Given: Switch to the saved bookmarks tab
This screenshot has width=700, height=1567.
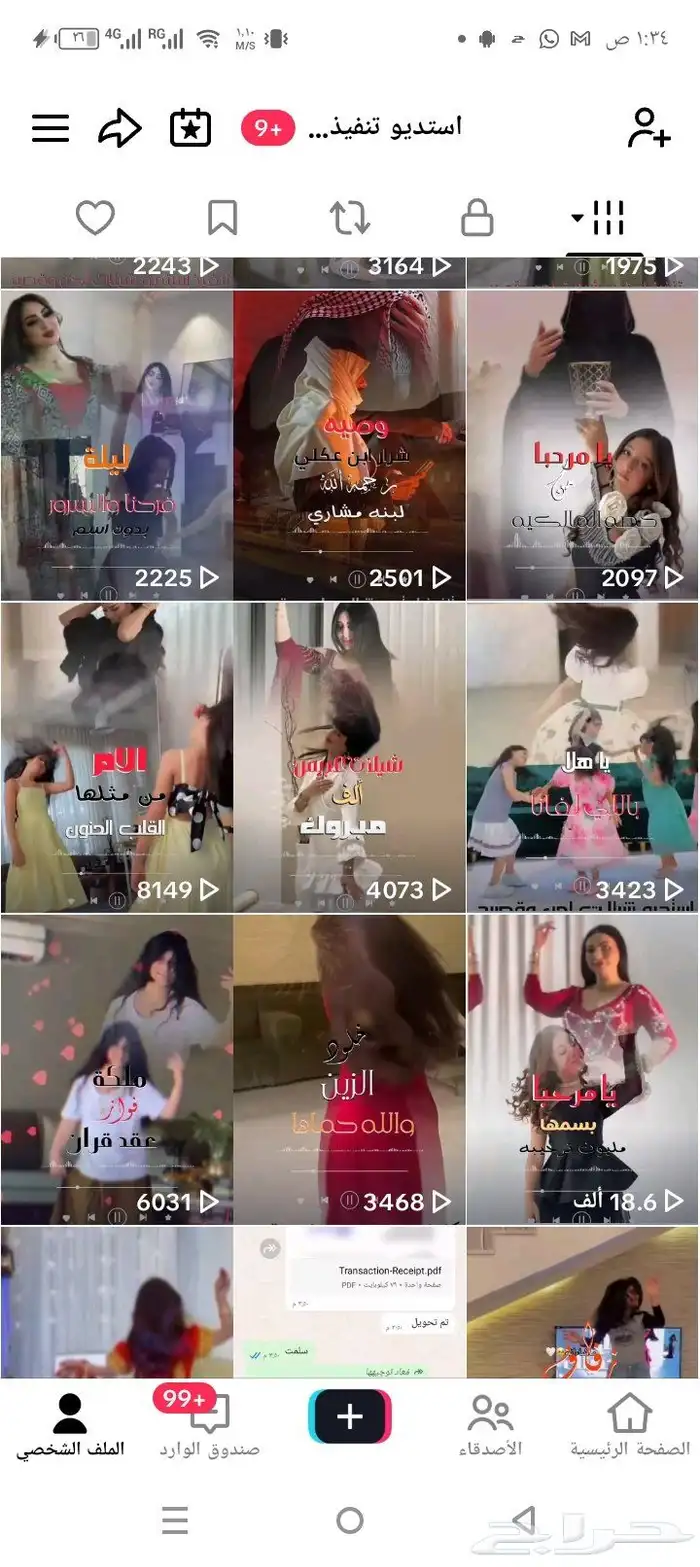Looking at the screenshot, I should (x=222, y=218).
